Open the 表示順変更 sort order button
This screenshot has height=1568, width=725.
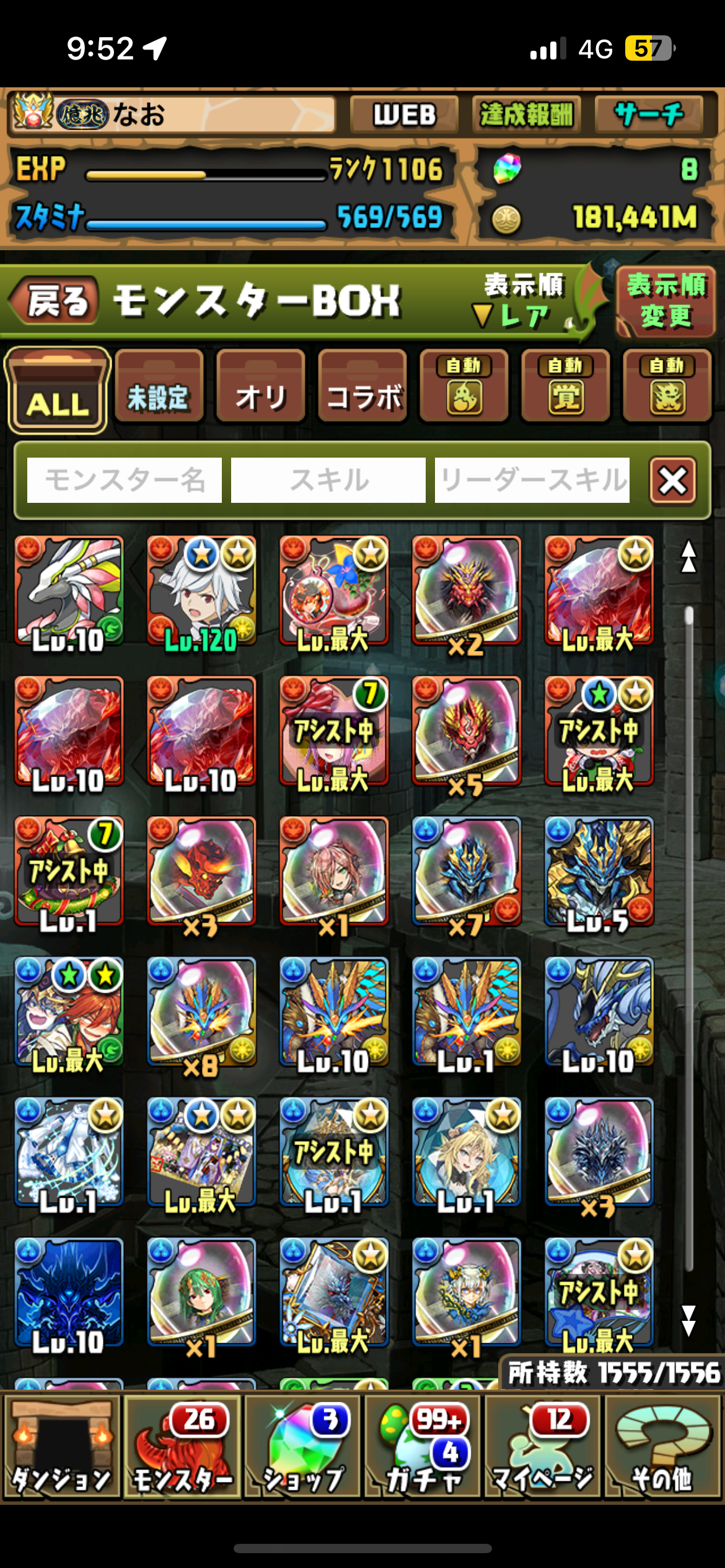pos(666,302)
